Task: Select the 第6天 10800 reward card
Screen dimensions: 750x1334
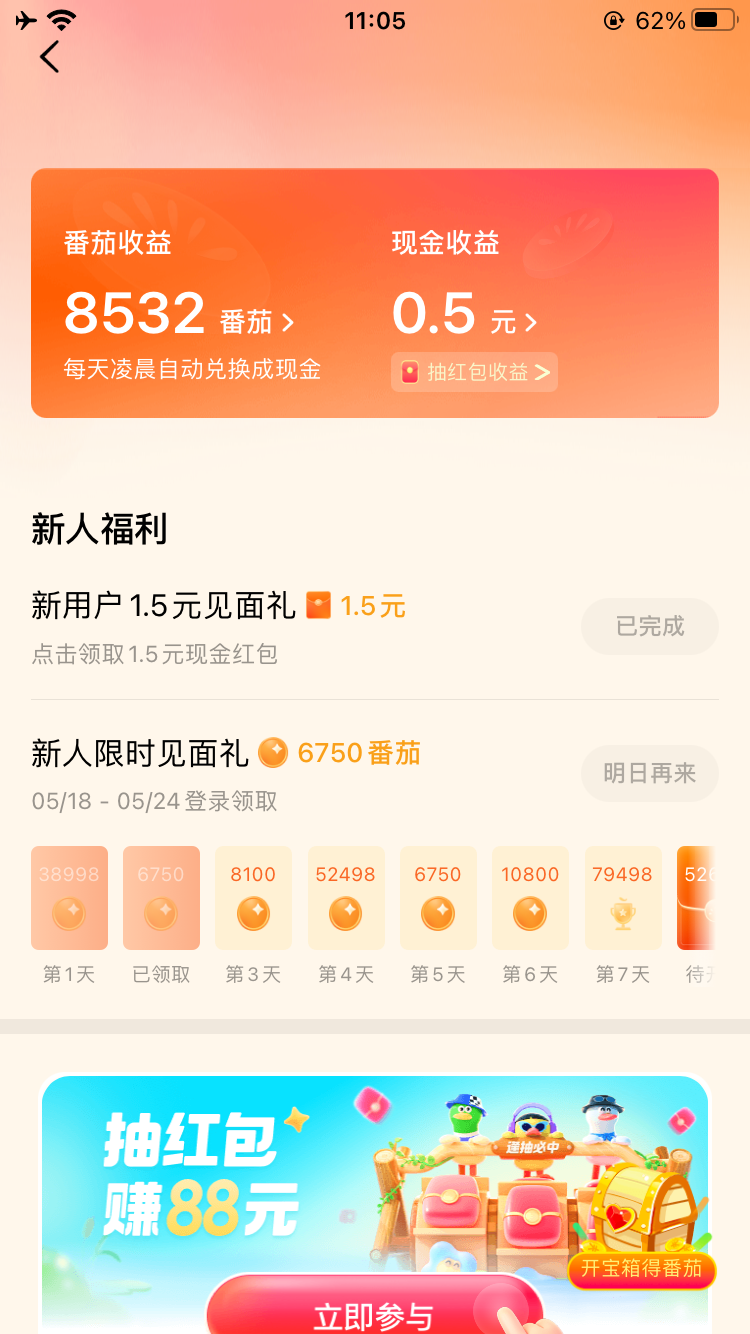Action: coord(530,897)
